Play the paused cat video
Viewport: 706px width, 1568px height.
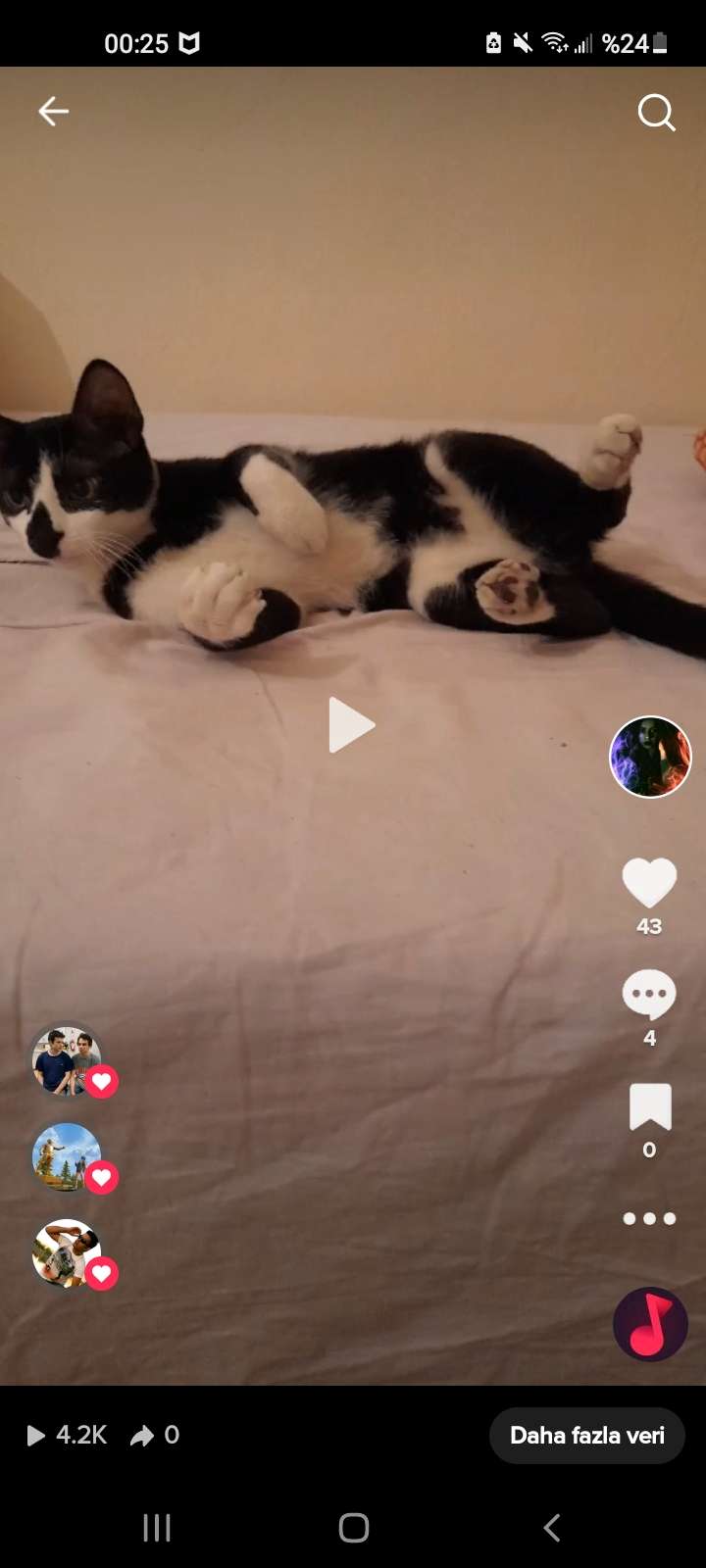[x=351, y=725]
